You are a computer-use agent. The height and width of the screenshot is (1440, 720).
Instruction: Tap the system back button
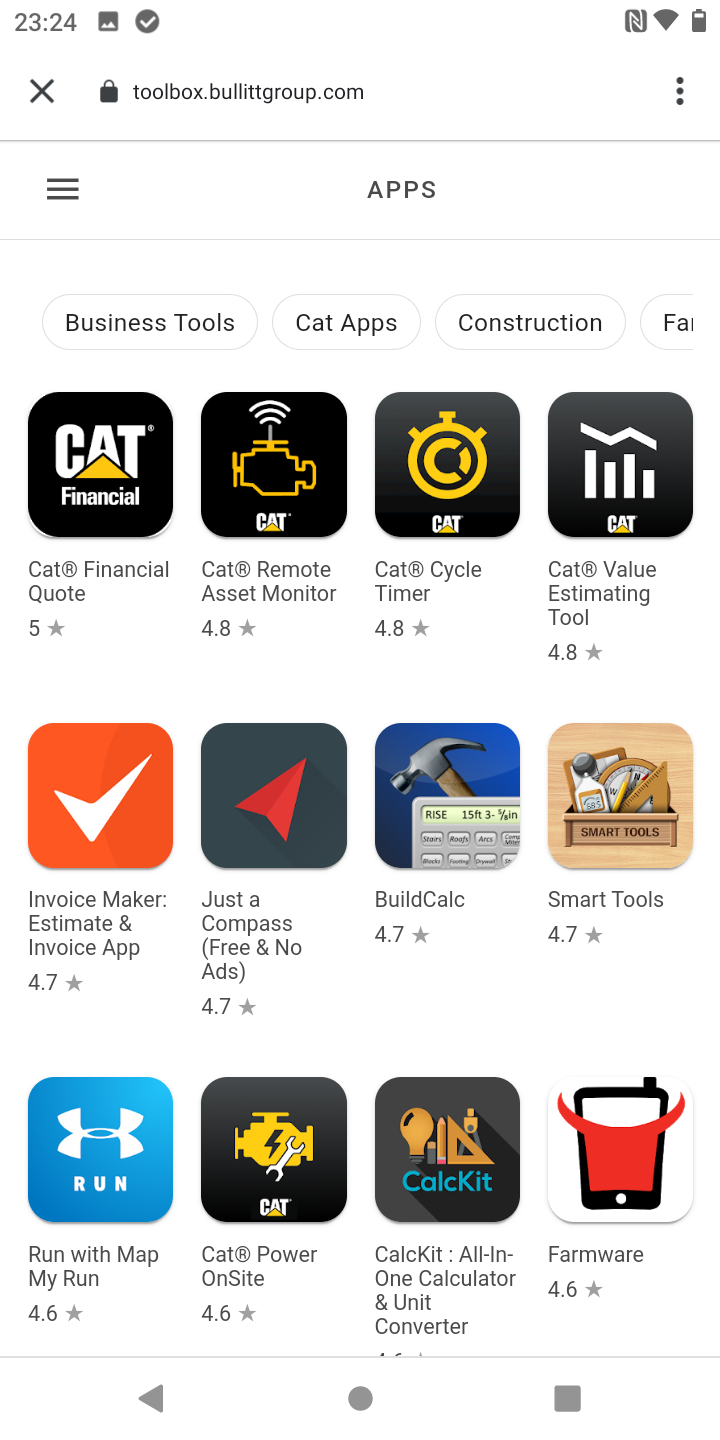click(152, 1398)
